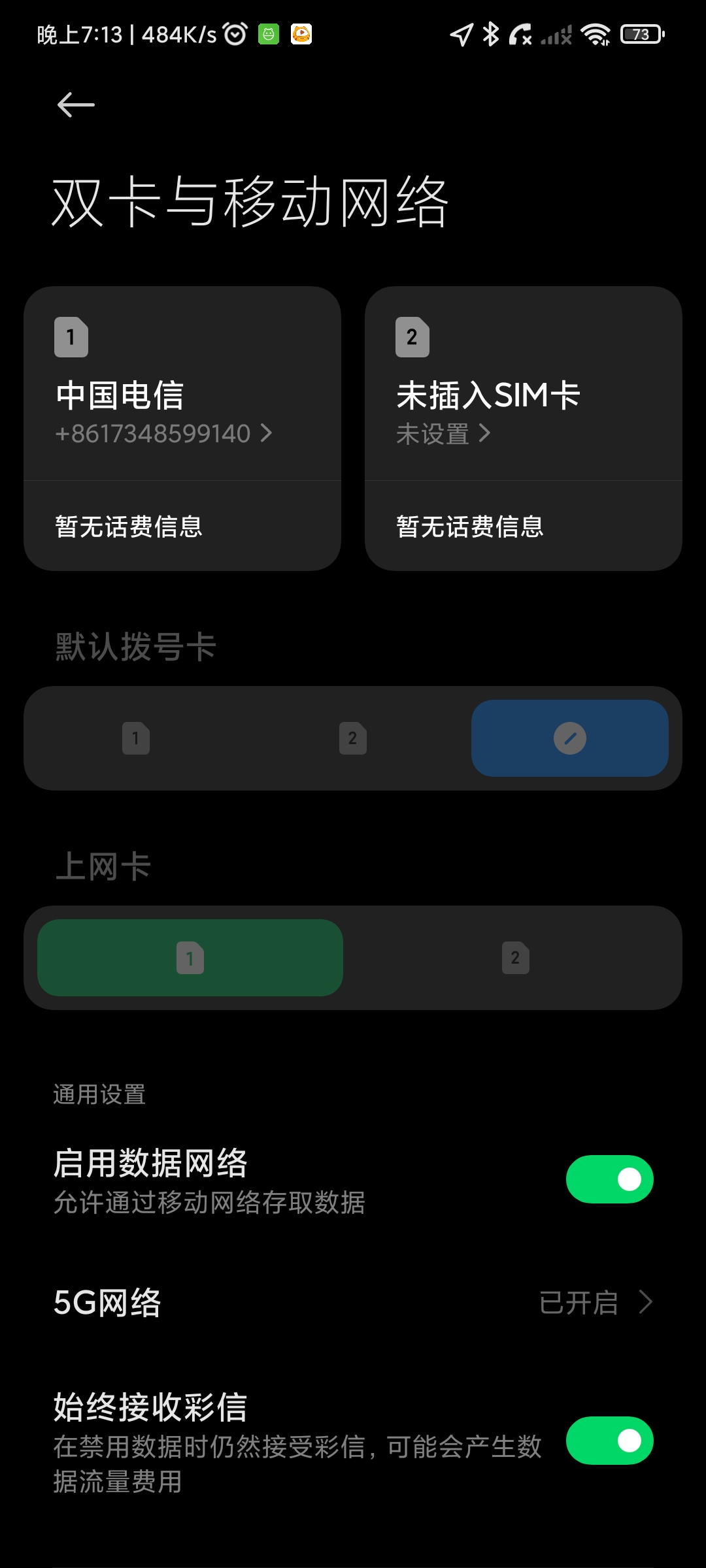Image resolution: width=706 pixels, height=1568 pixels.
Task: Open 5G网络 settings
Action: pyautogui.click(x=353, y=1303)
